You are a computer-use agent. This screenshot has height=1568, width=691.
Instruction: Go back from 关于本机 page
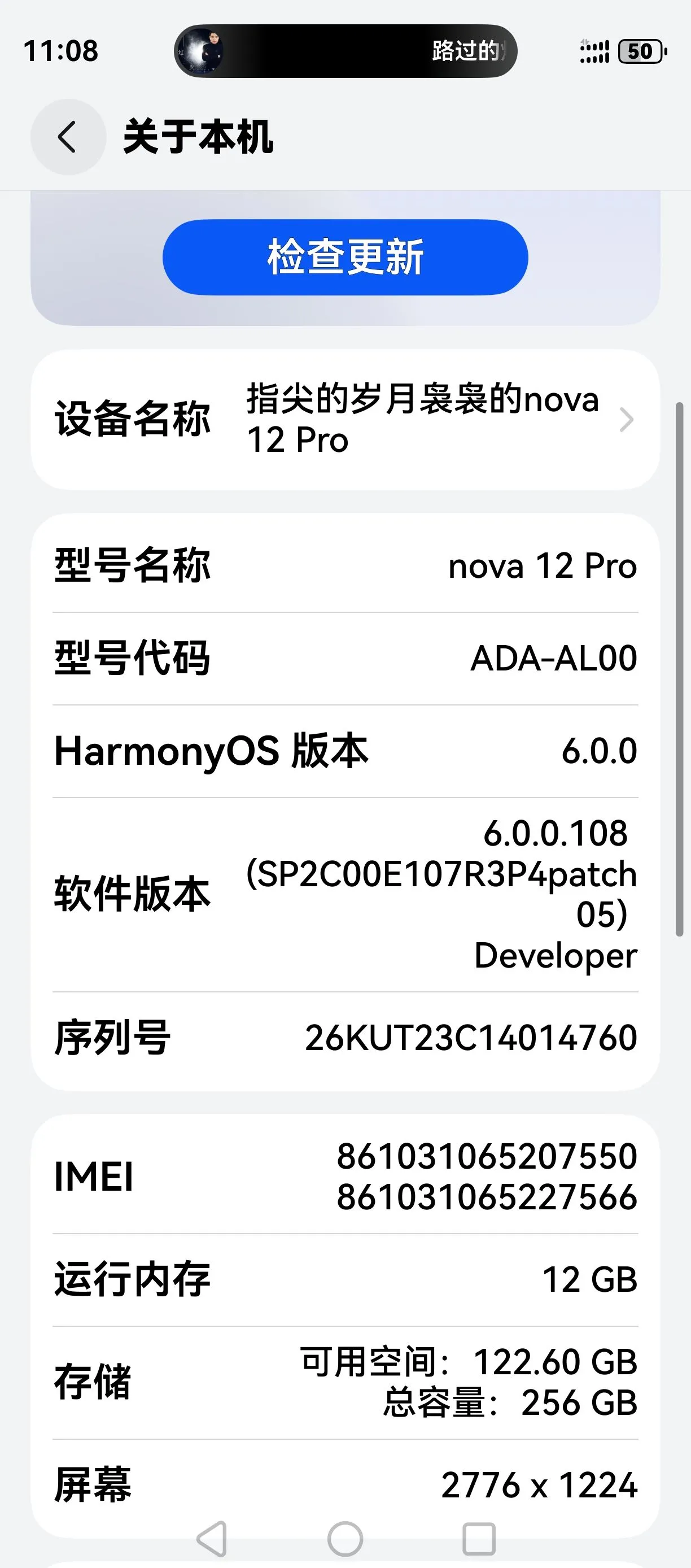(x=68, y=137)
